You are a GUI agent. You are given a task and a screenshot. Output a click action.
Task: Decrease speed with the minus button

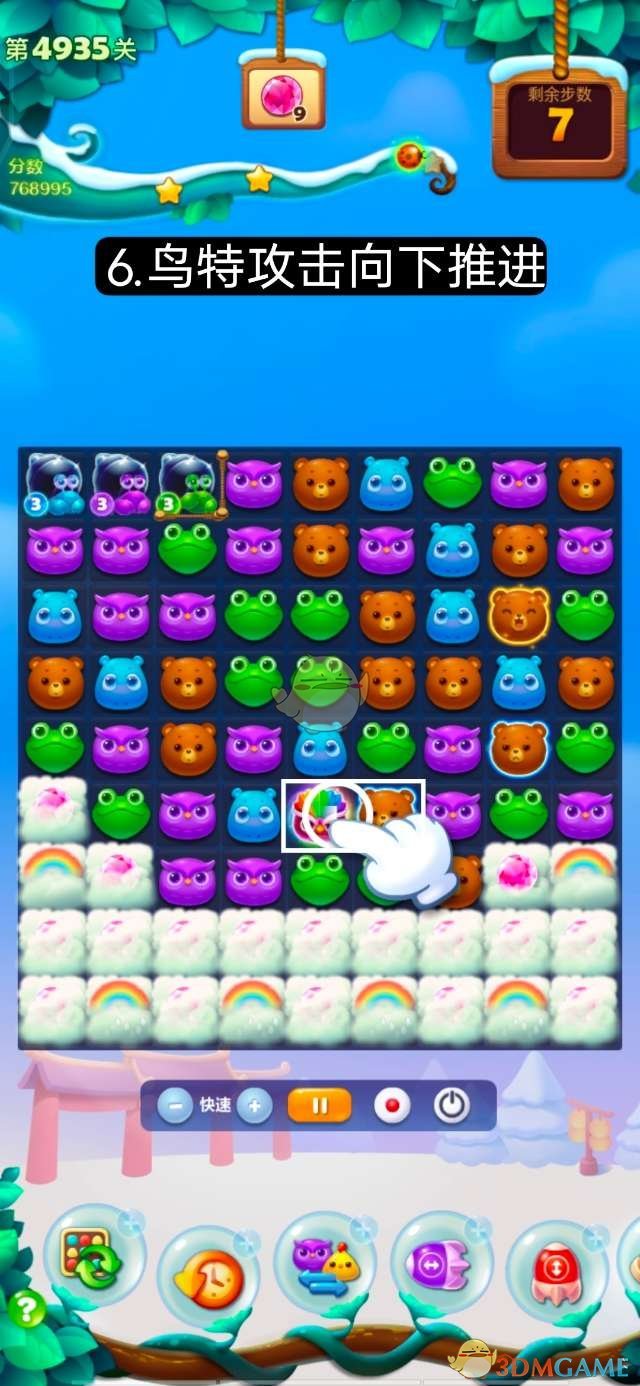pos(176,1106)
